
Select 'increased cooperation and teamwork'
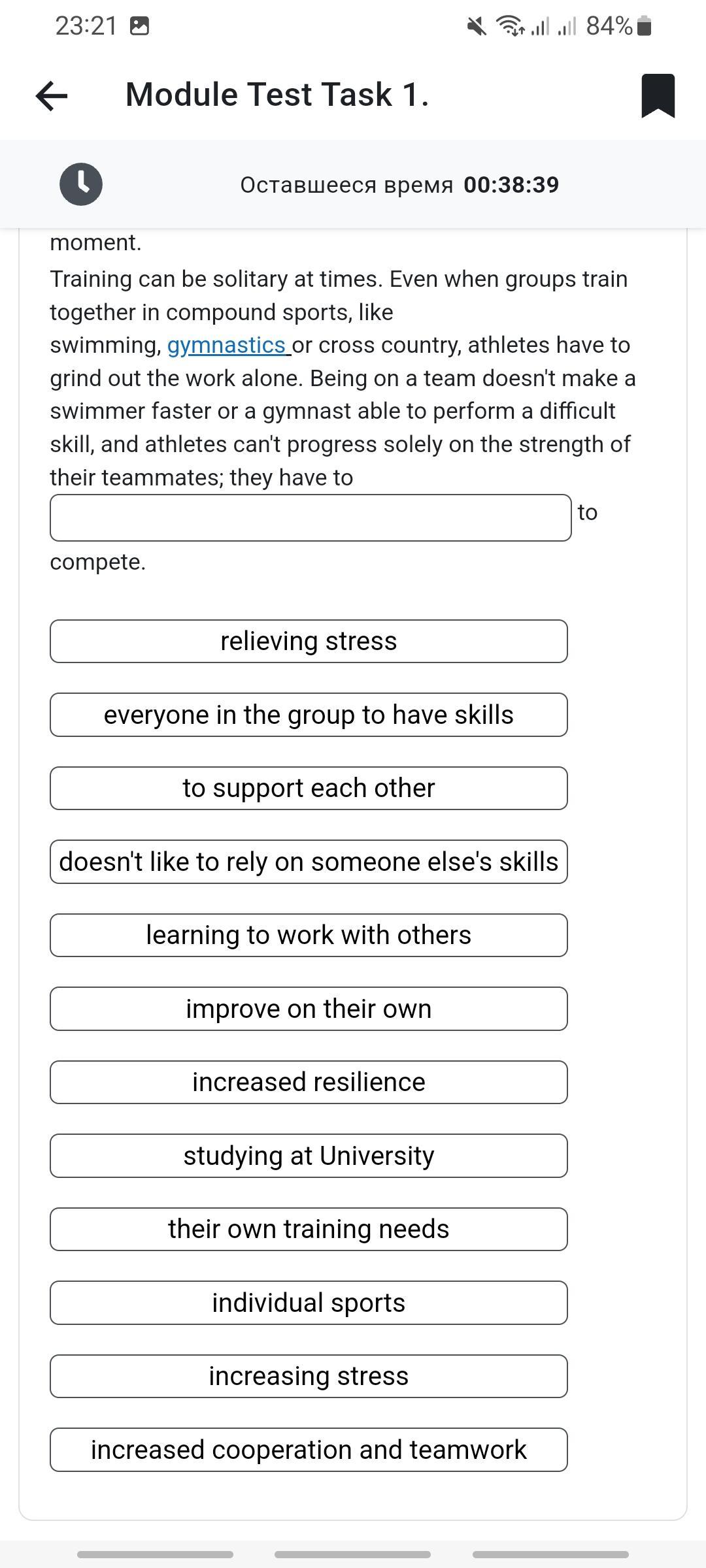tap(309, 1450)
